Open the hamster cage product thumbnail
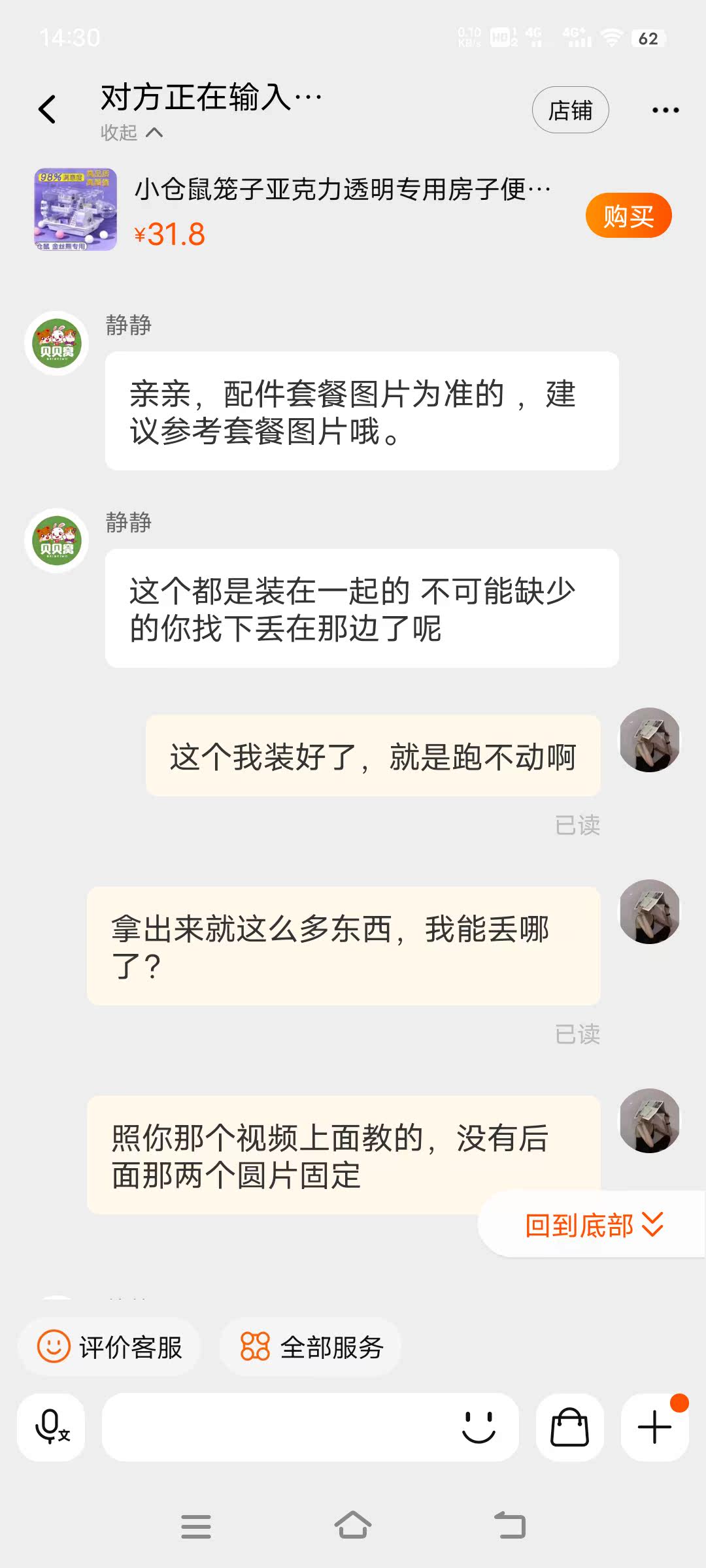Viewport: 706px width, 1568px height. [75, 210]
